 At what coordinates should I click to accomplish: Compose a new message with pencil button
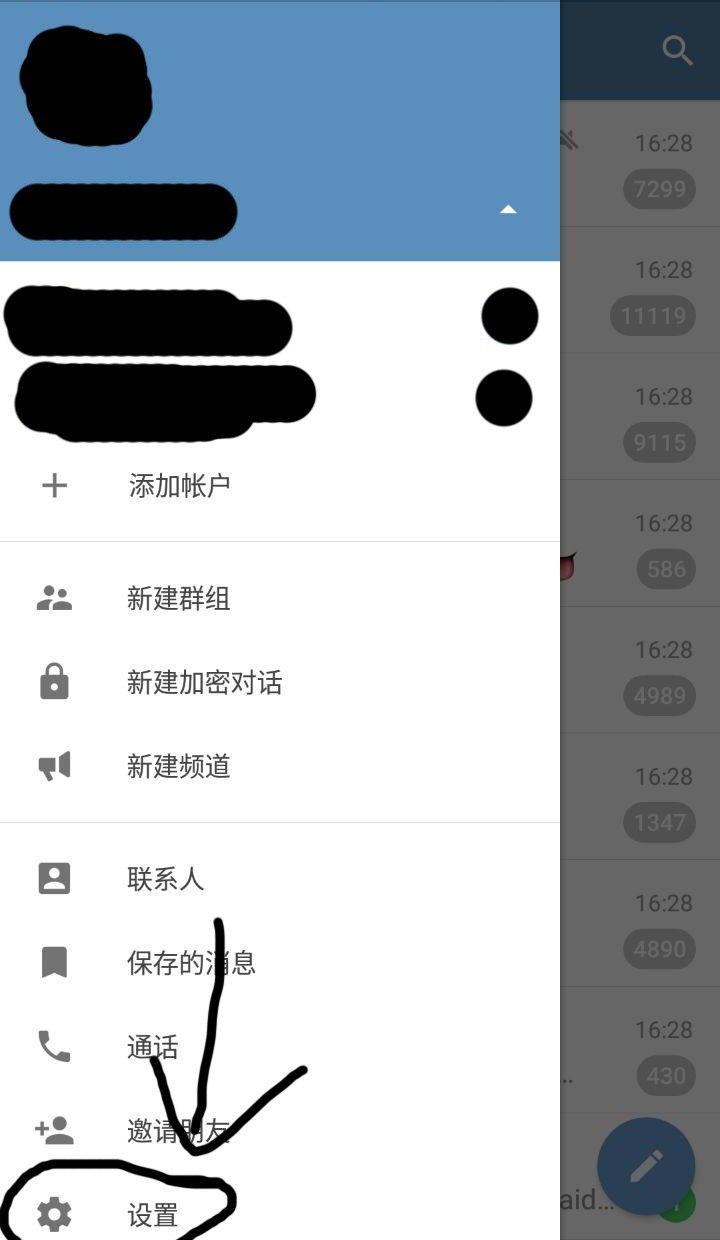[646, 1166]
